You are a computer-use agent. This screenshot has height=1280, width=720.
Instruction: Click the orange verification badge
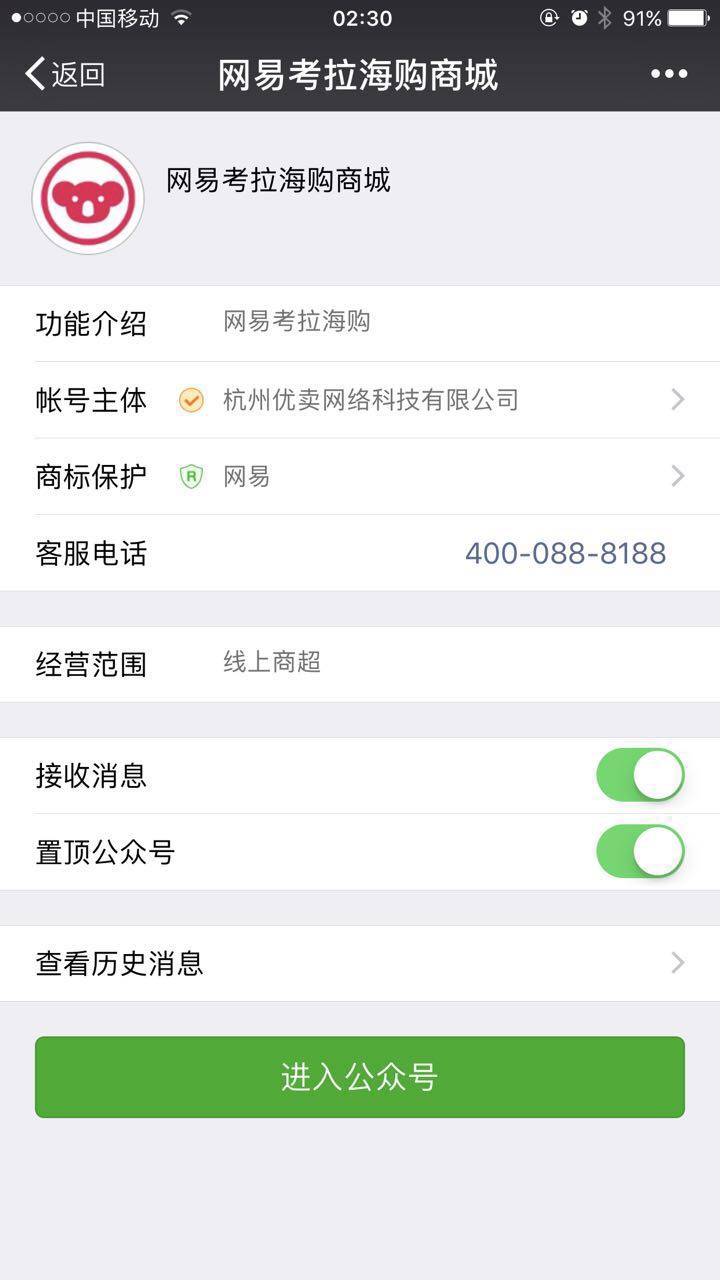point(191,400)
